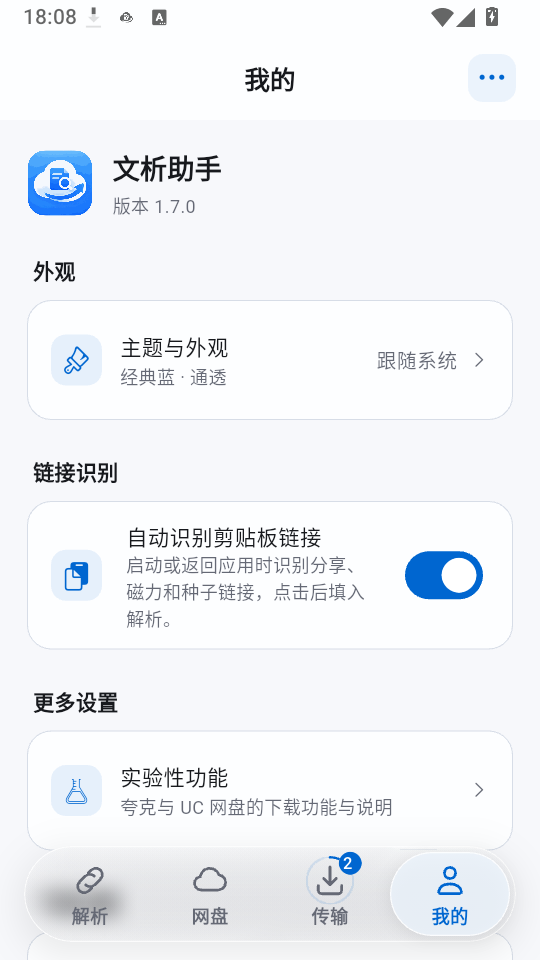Disable 自动识别剪贴板链接 switch
This screenshot has width=540, height=960.
click(x=444, y=576)
